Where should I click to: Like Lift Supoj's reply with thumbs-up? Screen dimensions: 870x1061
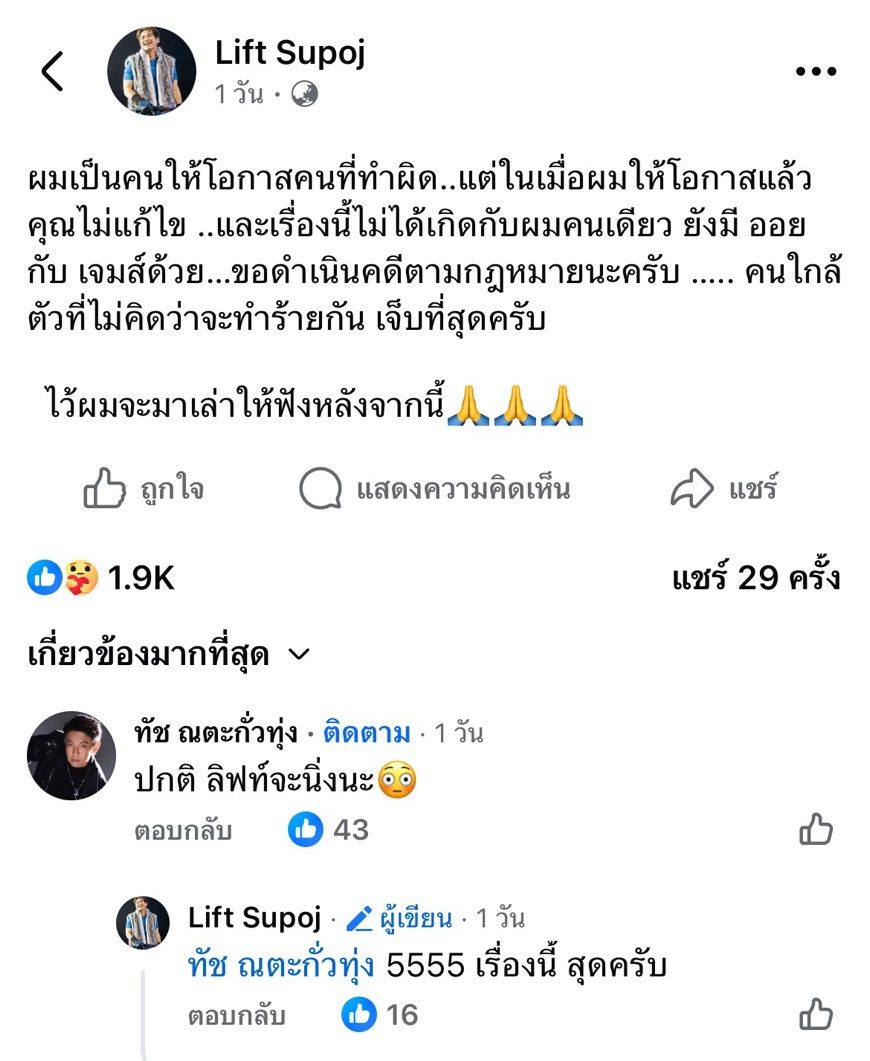click(816, 1015)
